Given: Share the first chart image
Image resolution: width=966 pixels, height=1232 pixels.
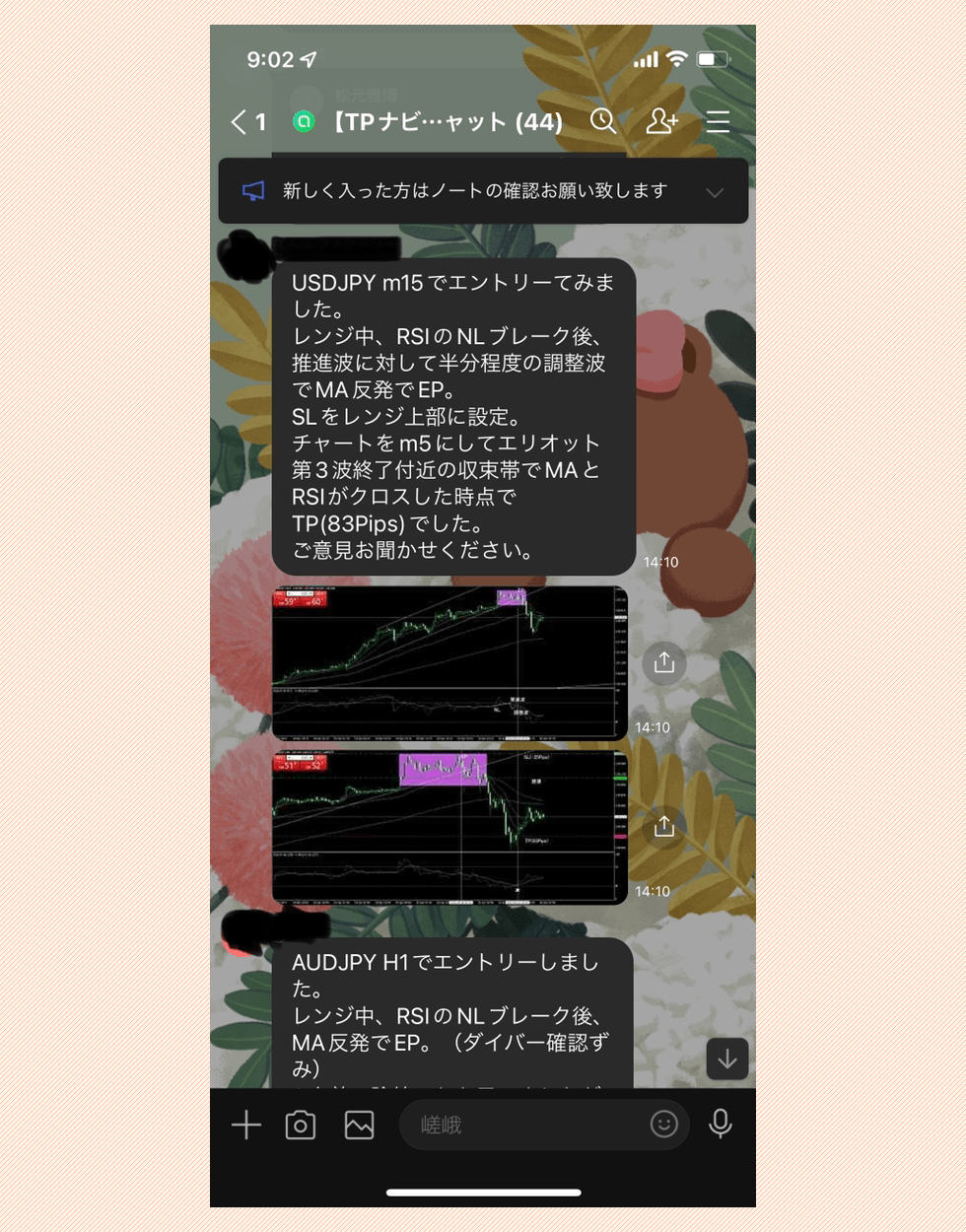Looking at the screenshot, I should coord(664,663).
